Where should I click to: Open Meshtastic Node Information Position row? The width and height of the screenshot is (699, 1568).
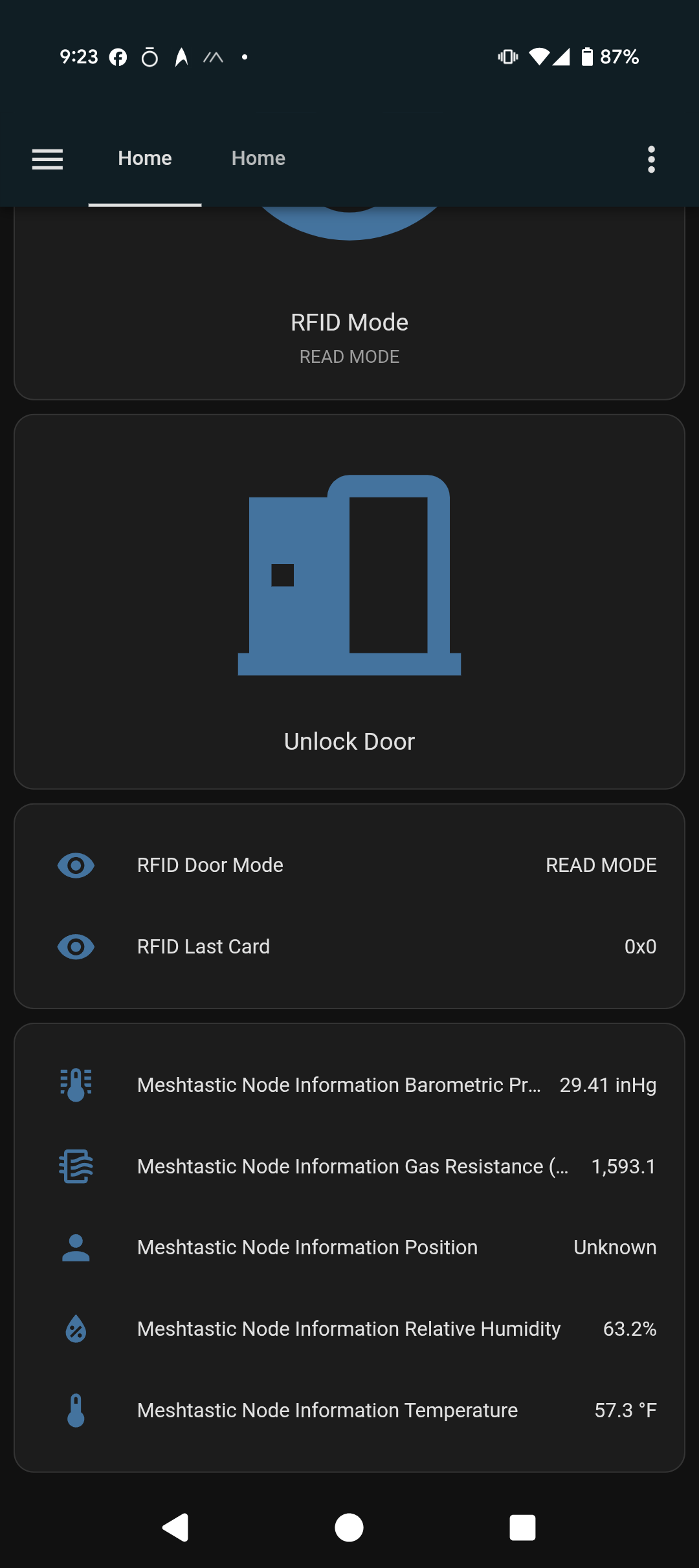tap(349, 1247)
